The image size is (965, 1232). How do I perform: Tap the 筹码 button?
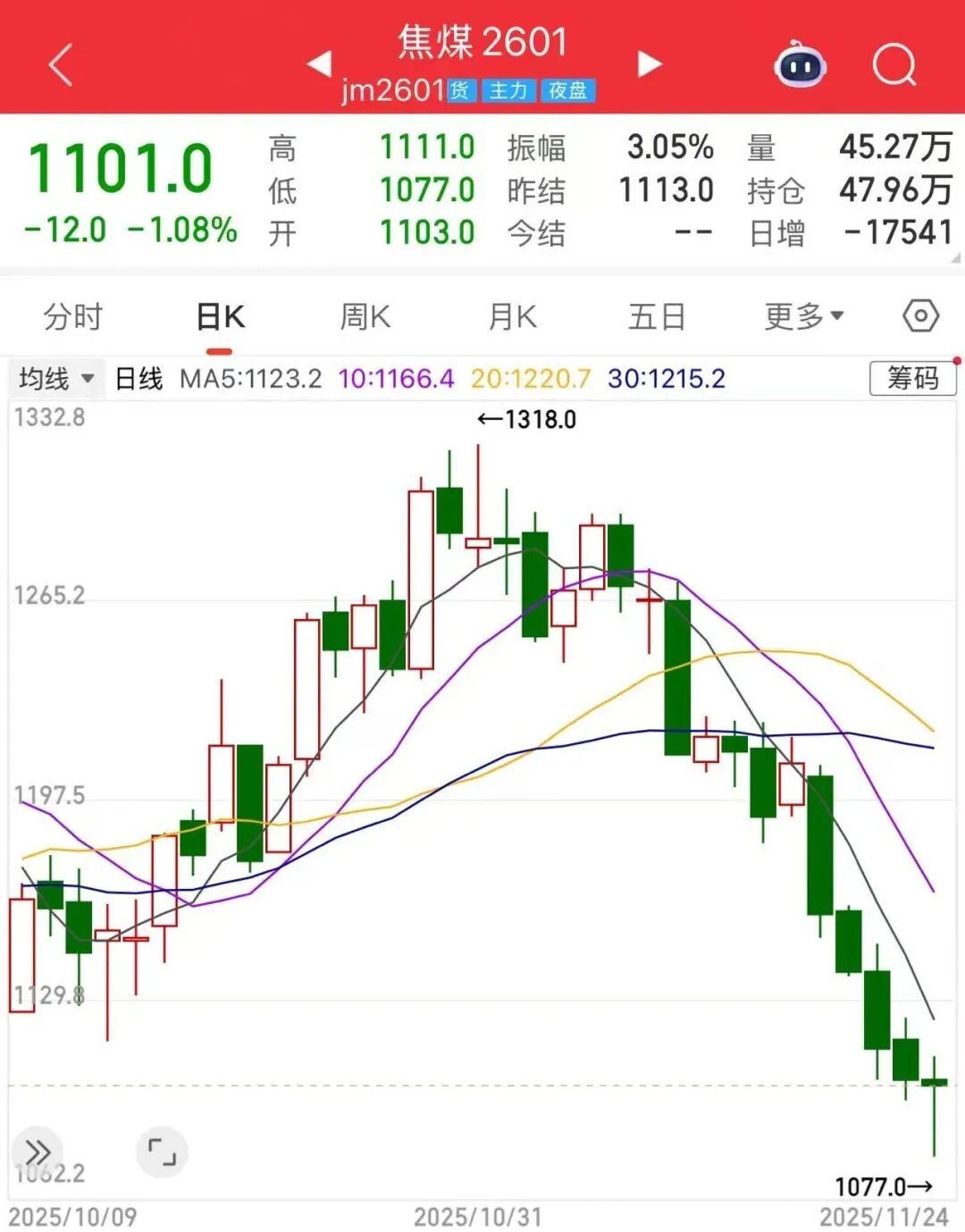point(912,379)
